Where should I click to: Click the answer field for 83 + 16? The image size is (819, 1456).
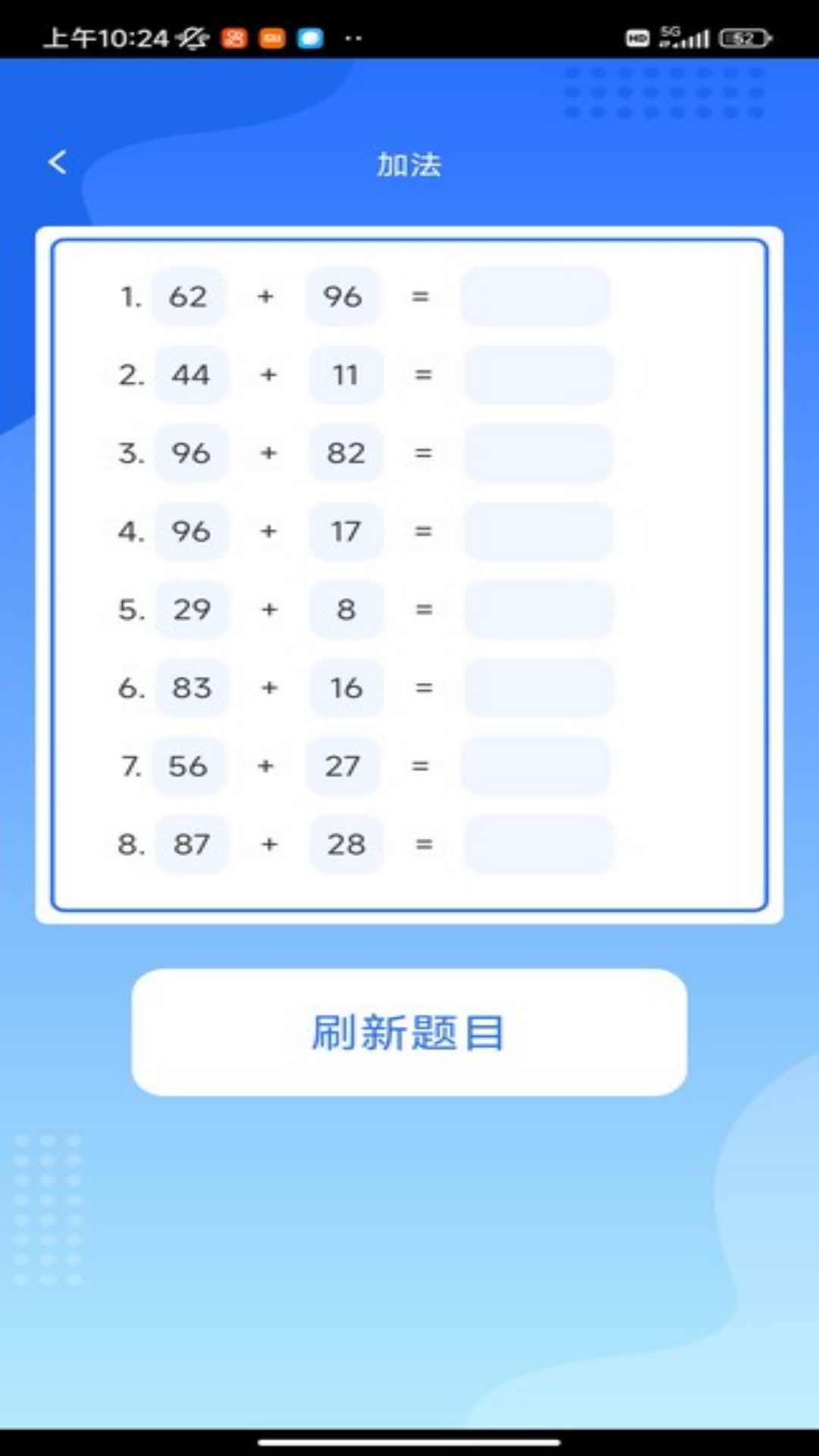540,687
